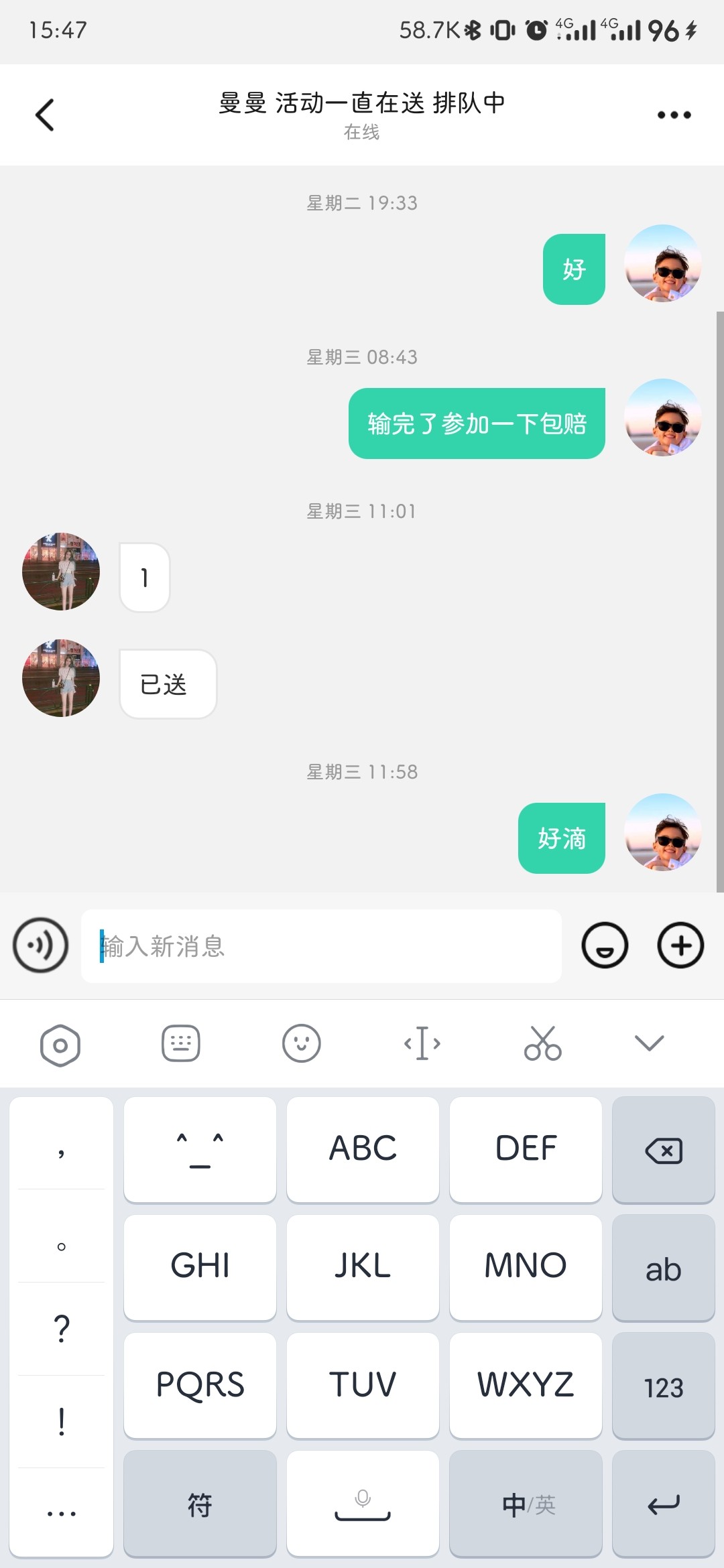Screen dimensions: 724x1568
Task: Open 曼曼's profile from the 已送 message avatar
Action: click(61, 678)
